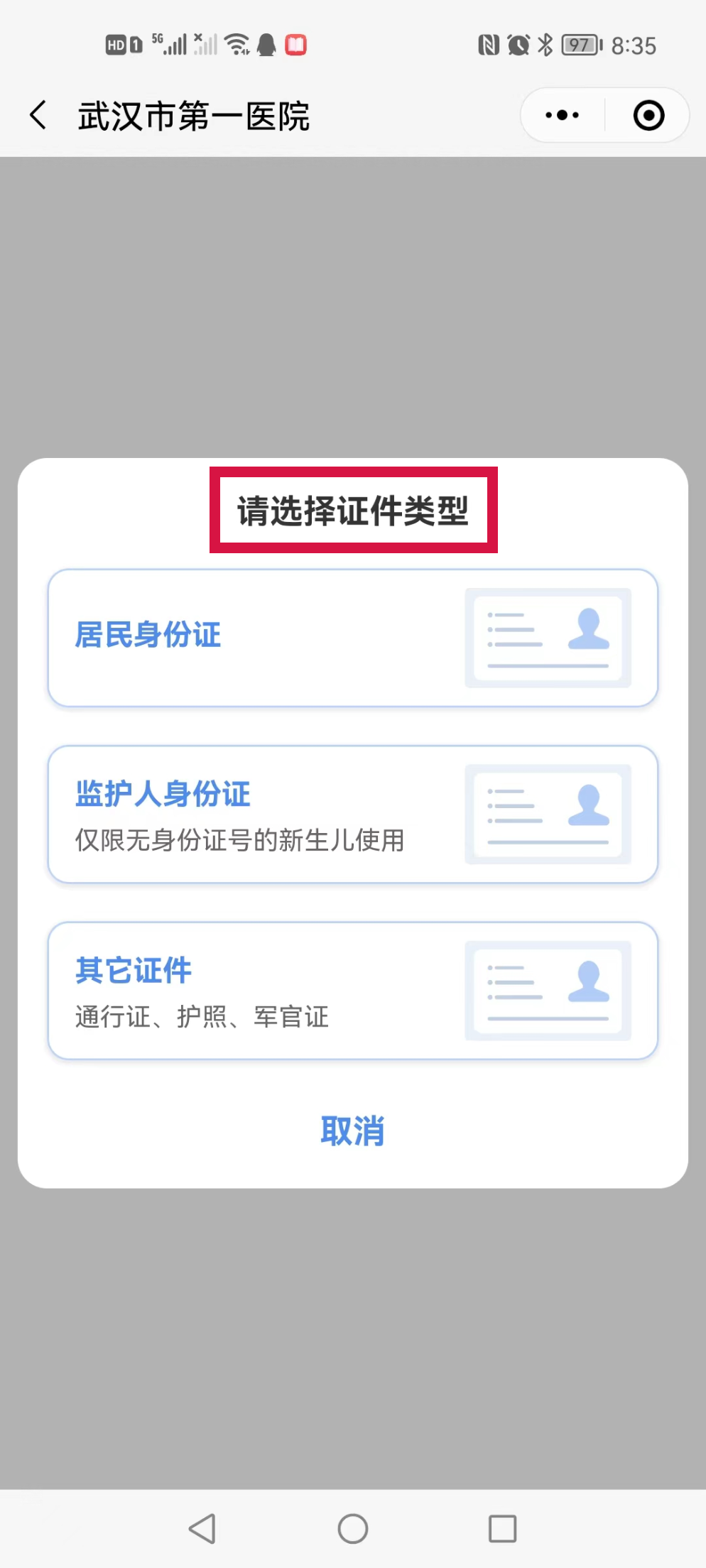Screen dimensions: 706x1568
Task: Pick 其它证件 (通行证、护照、军官证)
Action: point(352,991)
